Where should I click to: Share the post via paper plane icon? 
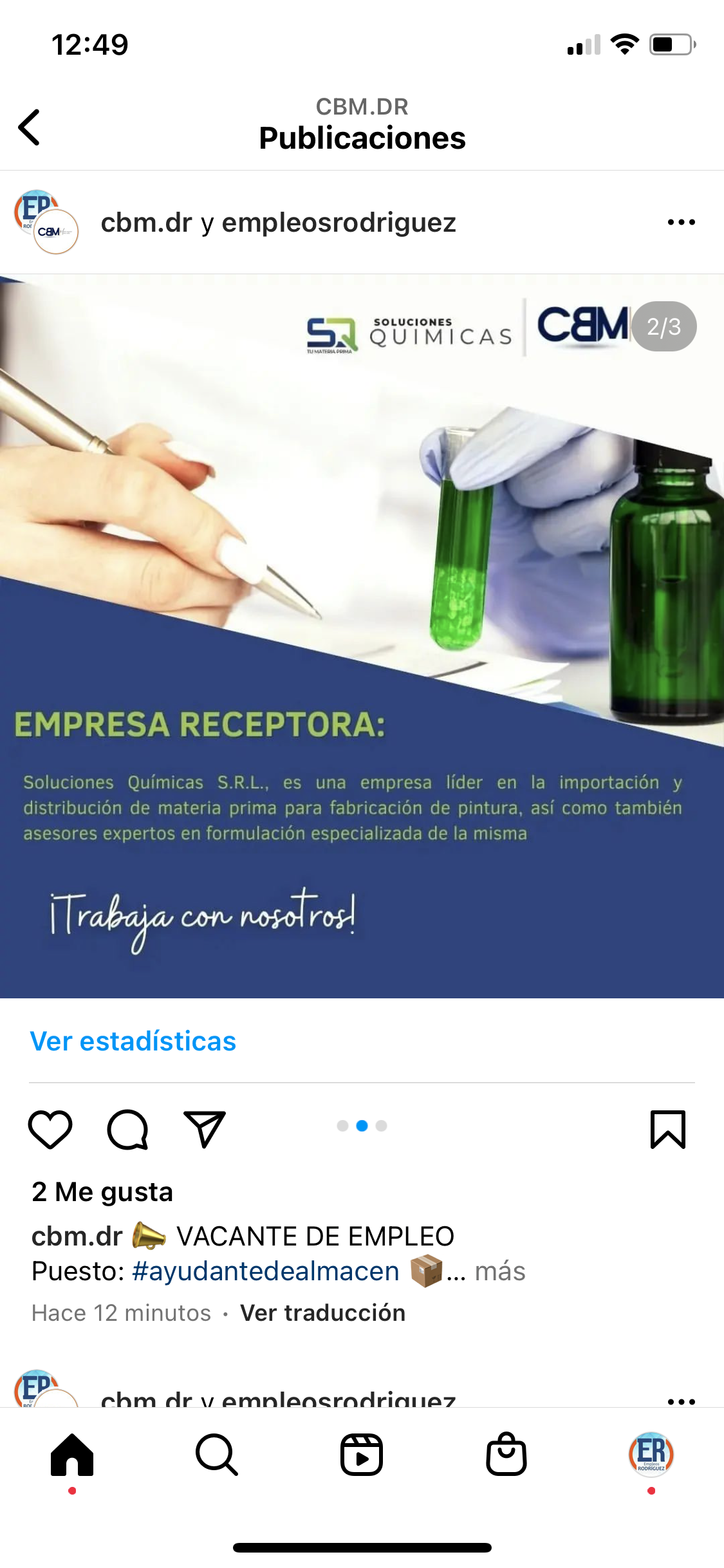(205, 1130)
